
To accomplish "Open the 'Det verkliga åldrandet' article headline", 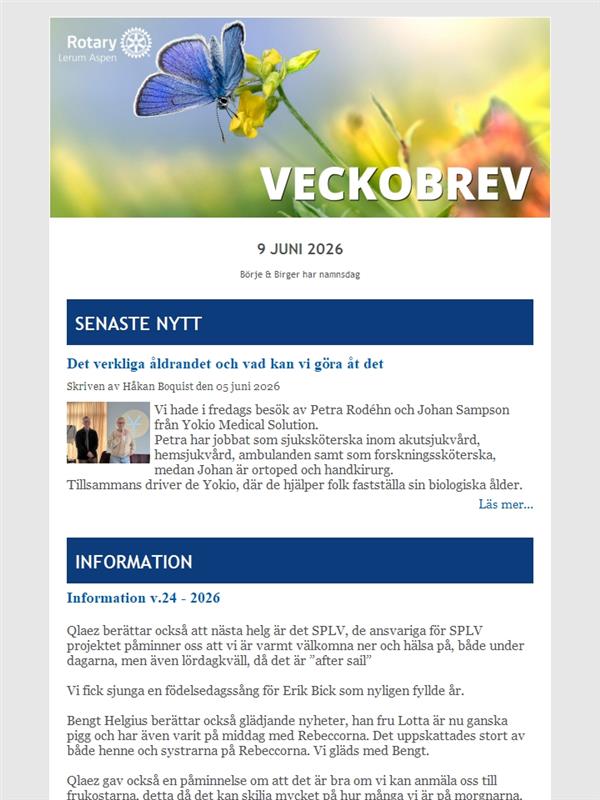I will pos(225,364).
